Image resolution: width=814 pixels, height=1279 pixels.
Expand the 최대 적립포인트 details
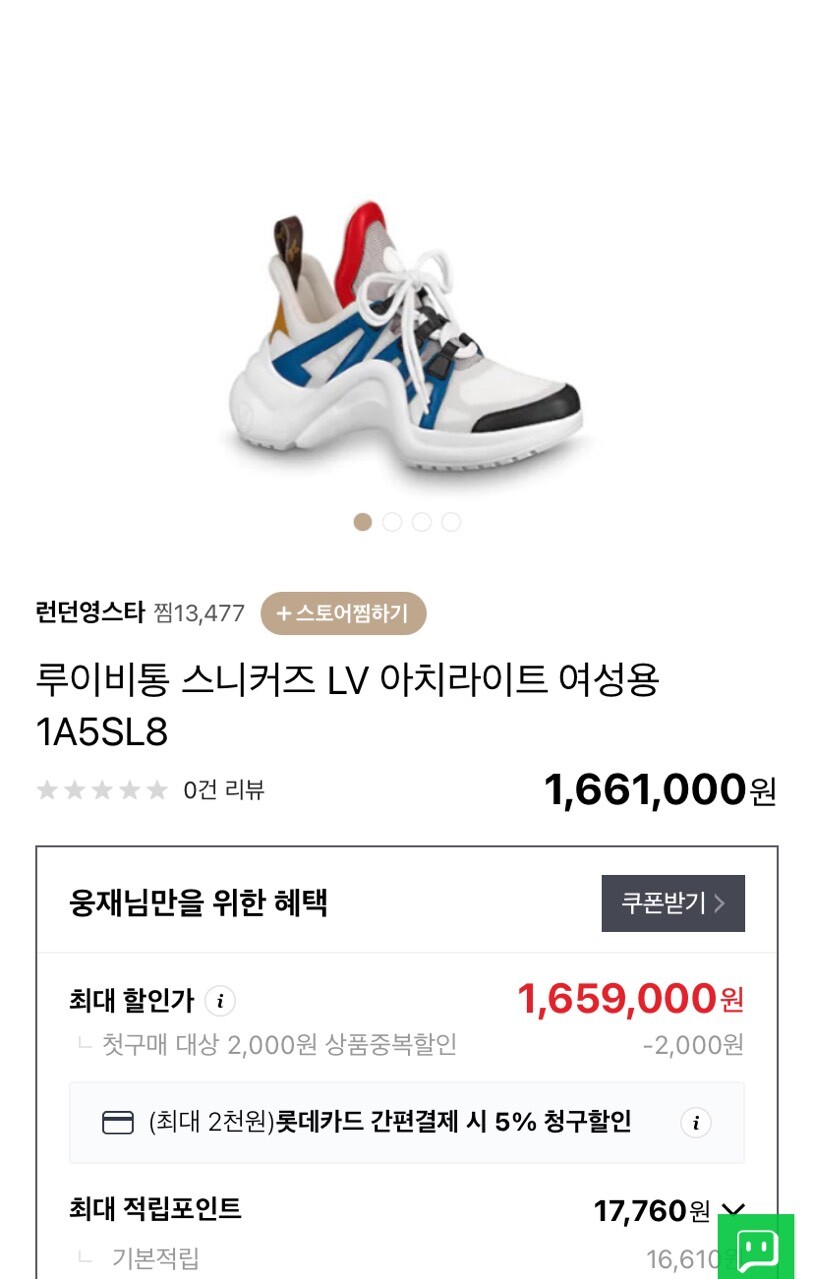(733, 1210)
